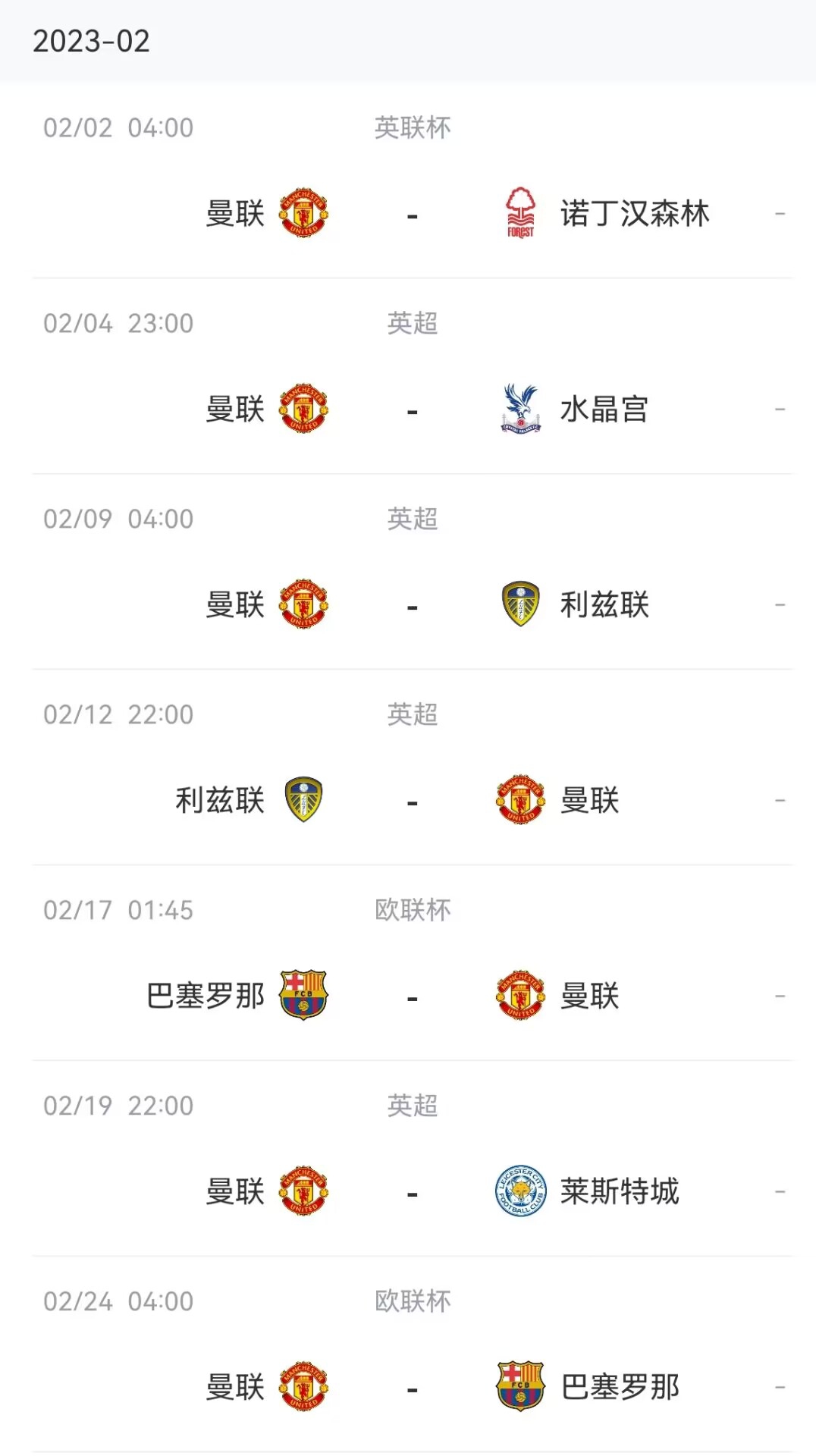The width and height of the screenshot is (816, 1456).
Task: Open the 曼联 vs 莱斯特城 match
Action: tap(413, 1159)
